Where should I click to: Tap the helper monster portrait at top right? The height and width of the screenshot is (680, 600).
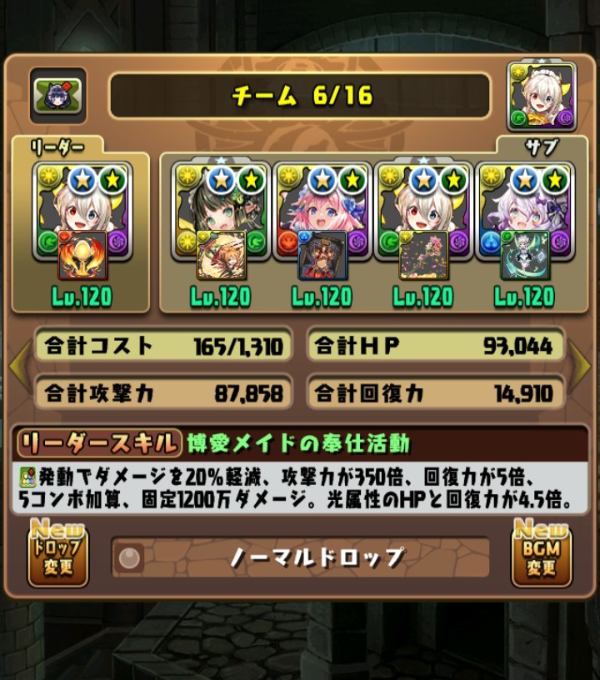(542, 96)
